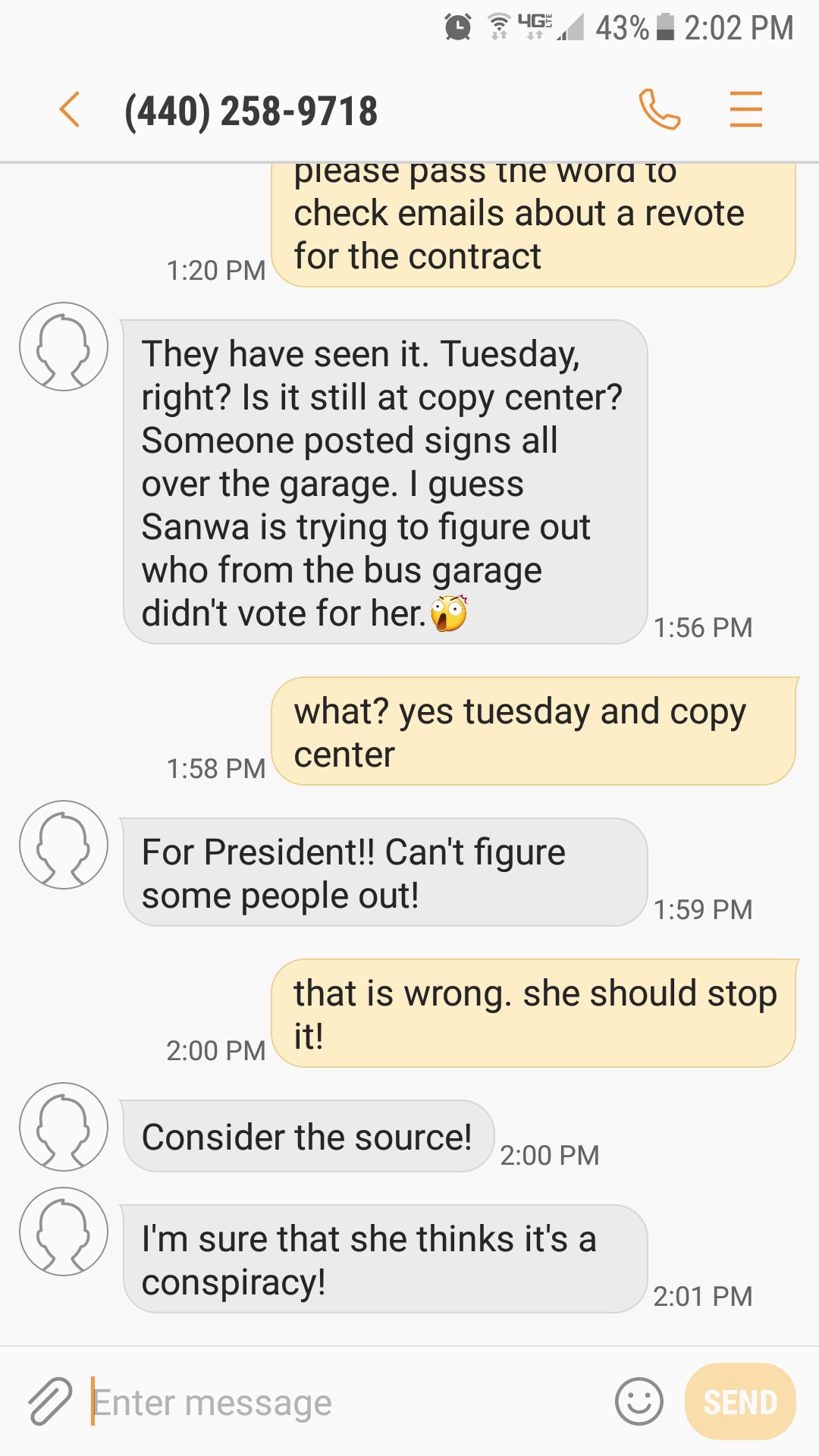Tap the SEND button
Viewport: 819px width, 1456px height.
pyautogui.click(x=740, y=1401)
